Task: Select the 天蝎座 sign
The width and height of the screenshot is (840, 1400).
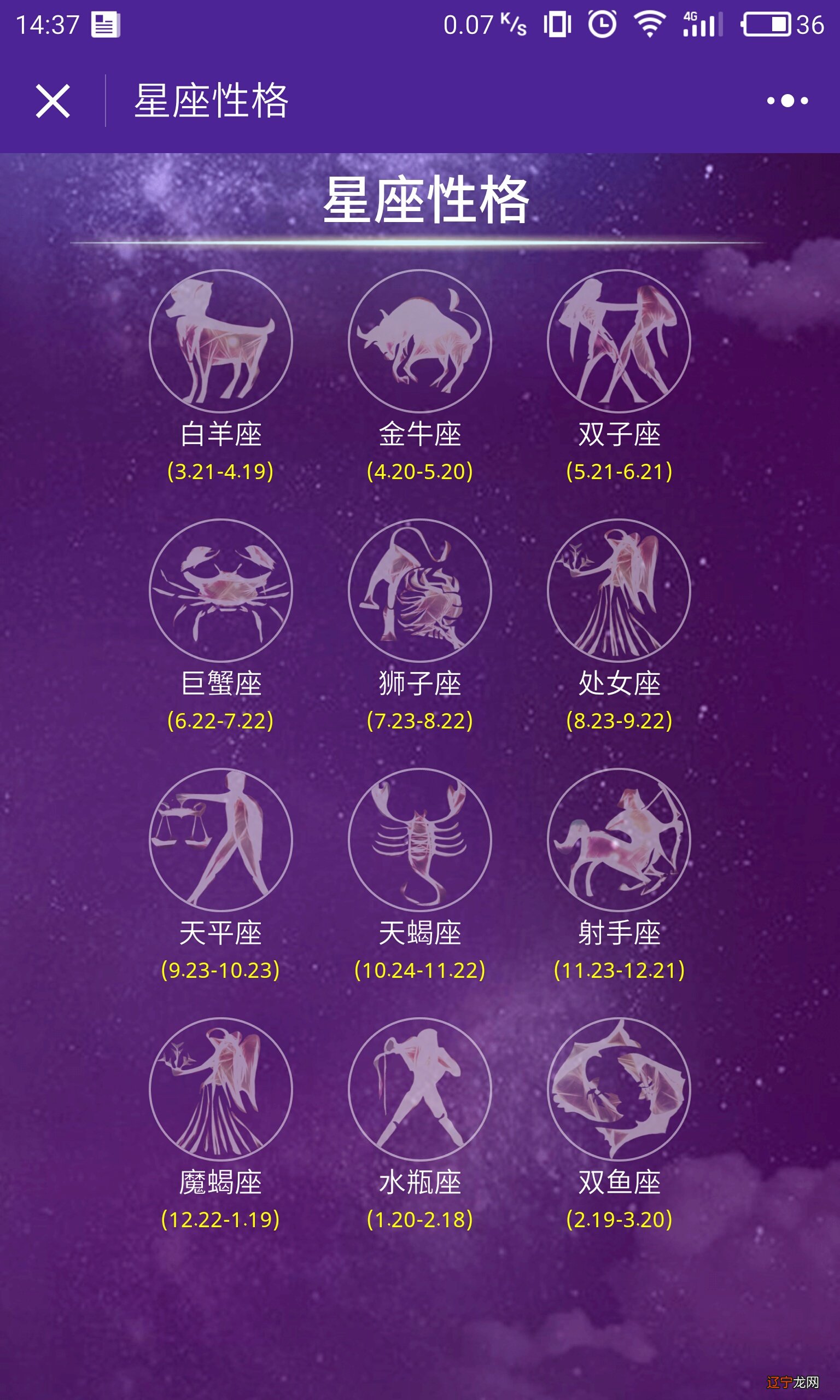Action: (x=419, y=839)
